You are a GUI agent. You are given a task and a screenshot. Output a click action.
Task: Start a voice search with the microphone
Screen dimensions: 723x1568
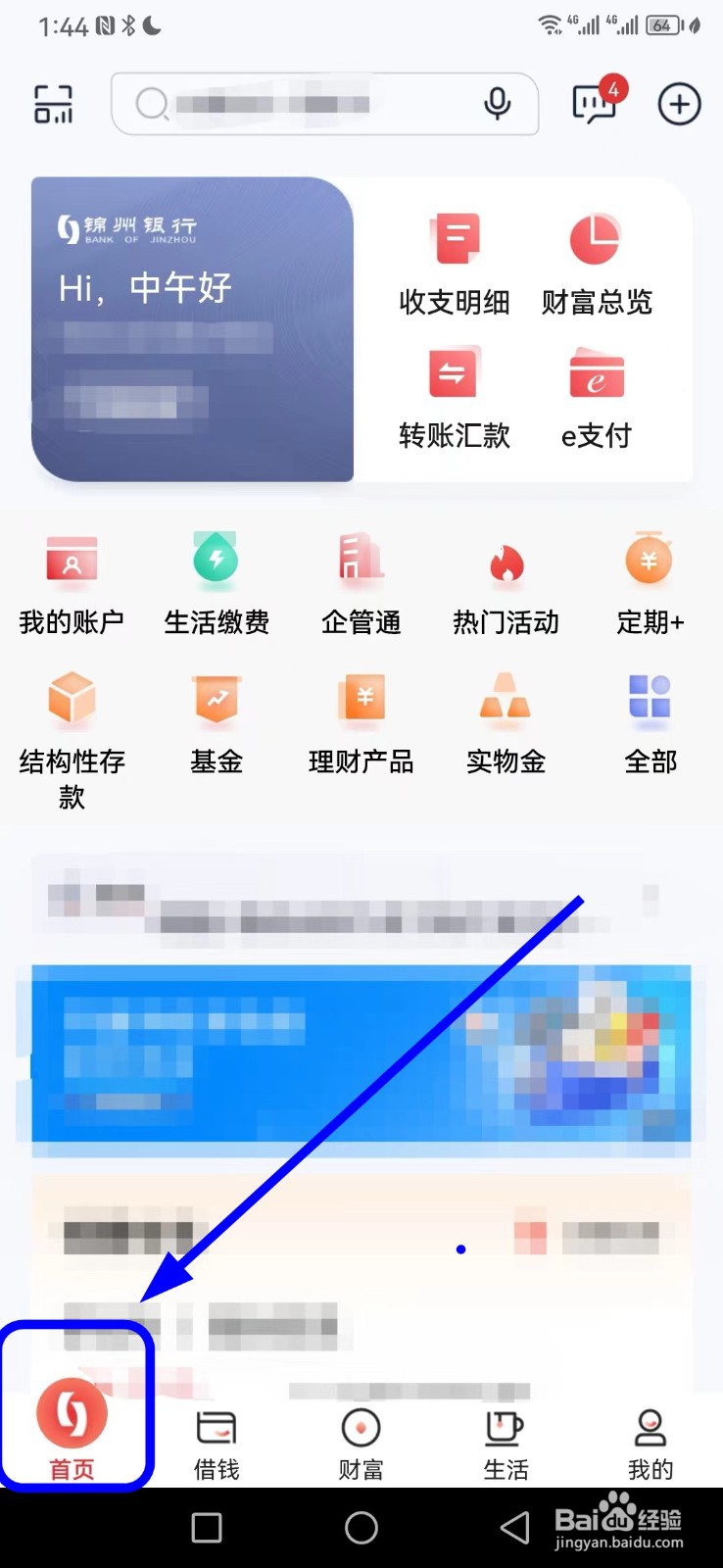[x=498, y=104]
